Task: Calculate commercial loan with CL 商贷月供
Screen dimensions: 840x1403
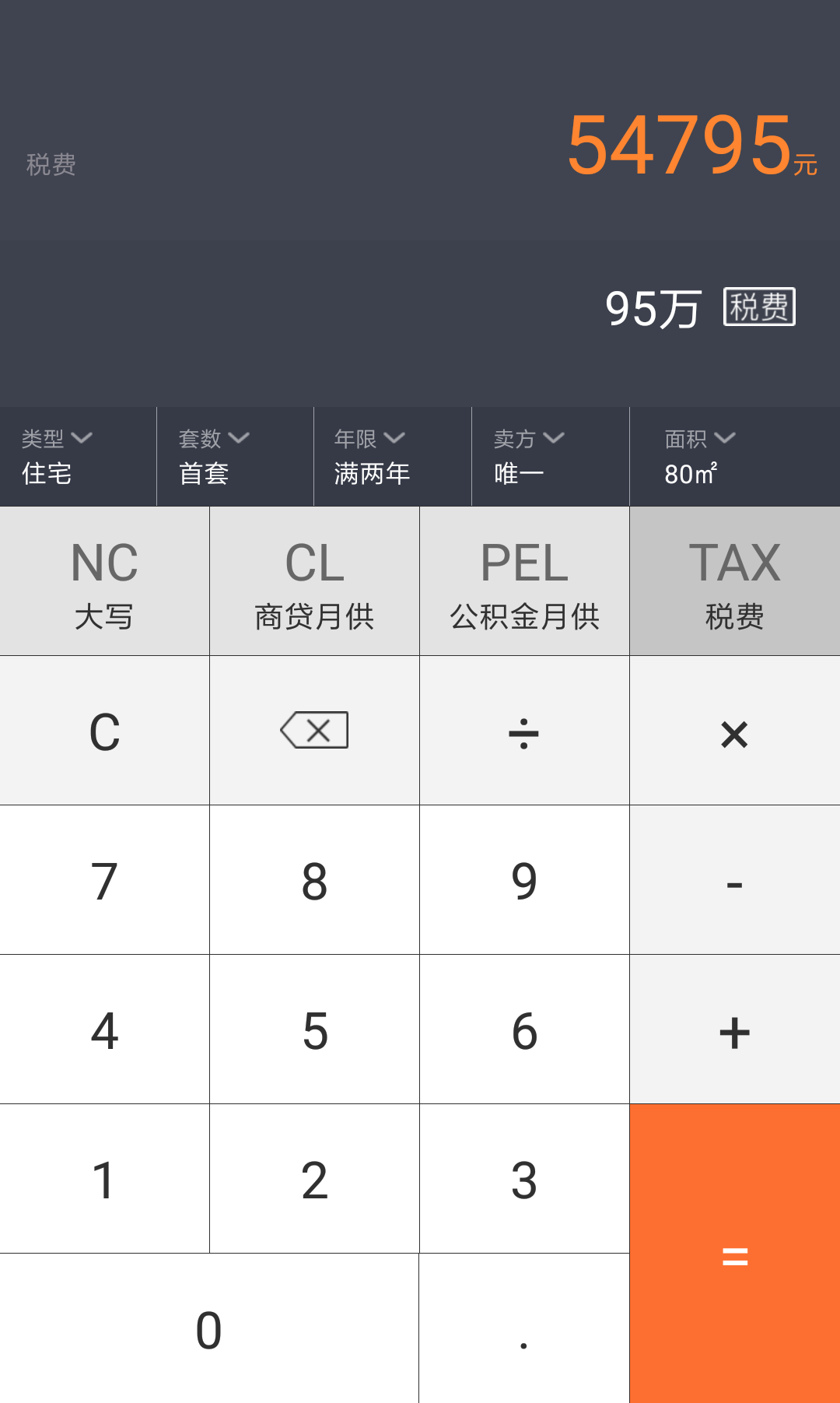Action: 314,581
